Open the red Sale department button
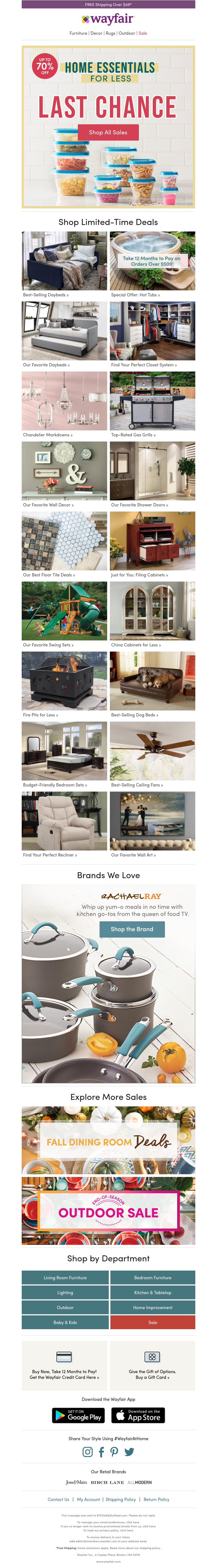This screenshot has width=217, height=1568. pyautogui.click(x=152, y=1322)
